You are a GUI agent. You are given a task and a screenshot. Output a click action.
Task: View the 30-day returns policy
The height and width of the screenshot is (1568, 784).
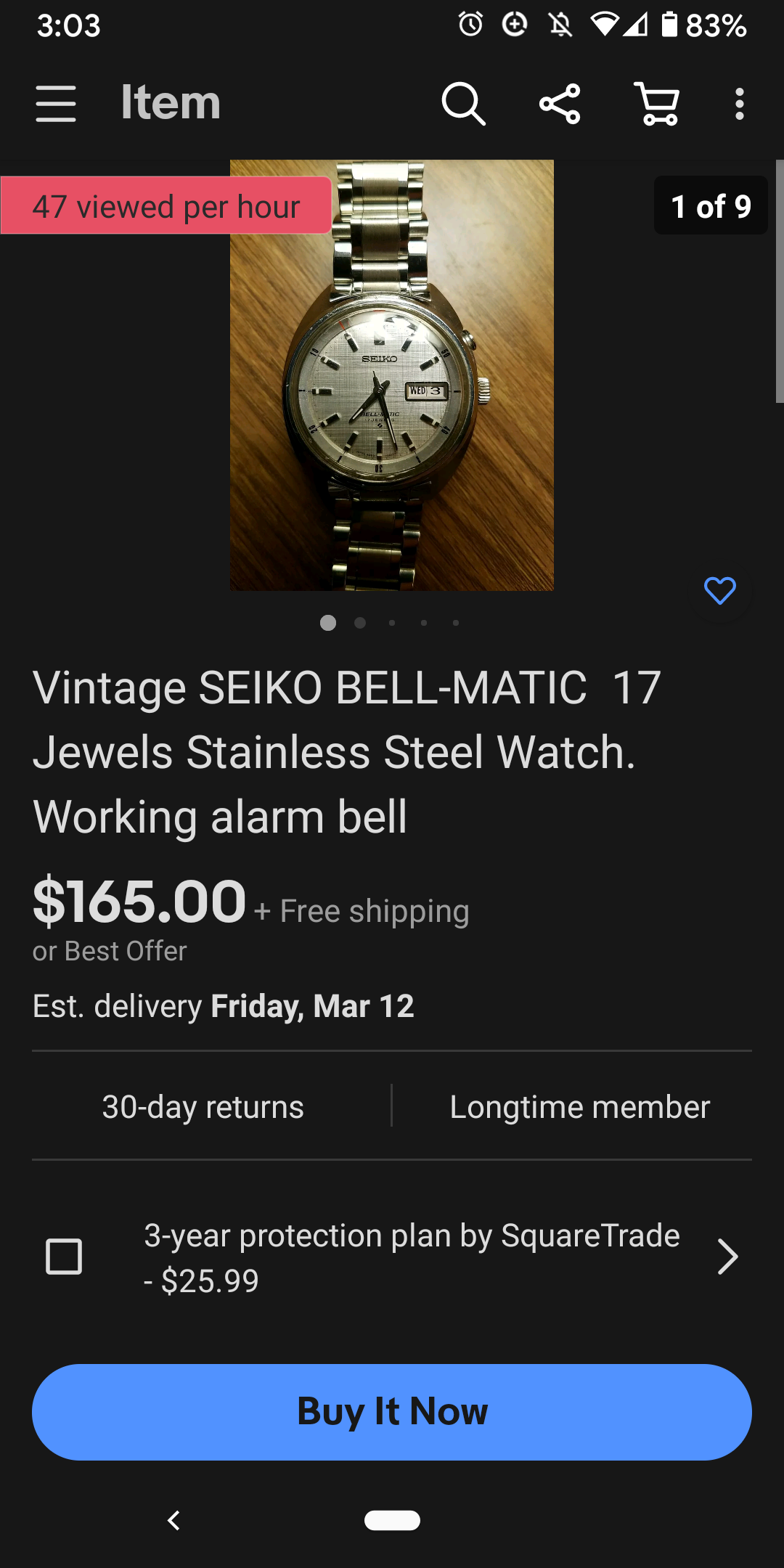(x=203, y=1107)
